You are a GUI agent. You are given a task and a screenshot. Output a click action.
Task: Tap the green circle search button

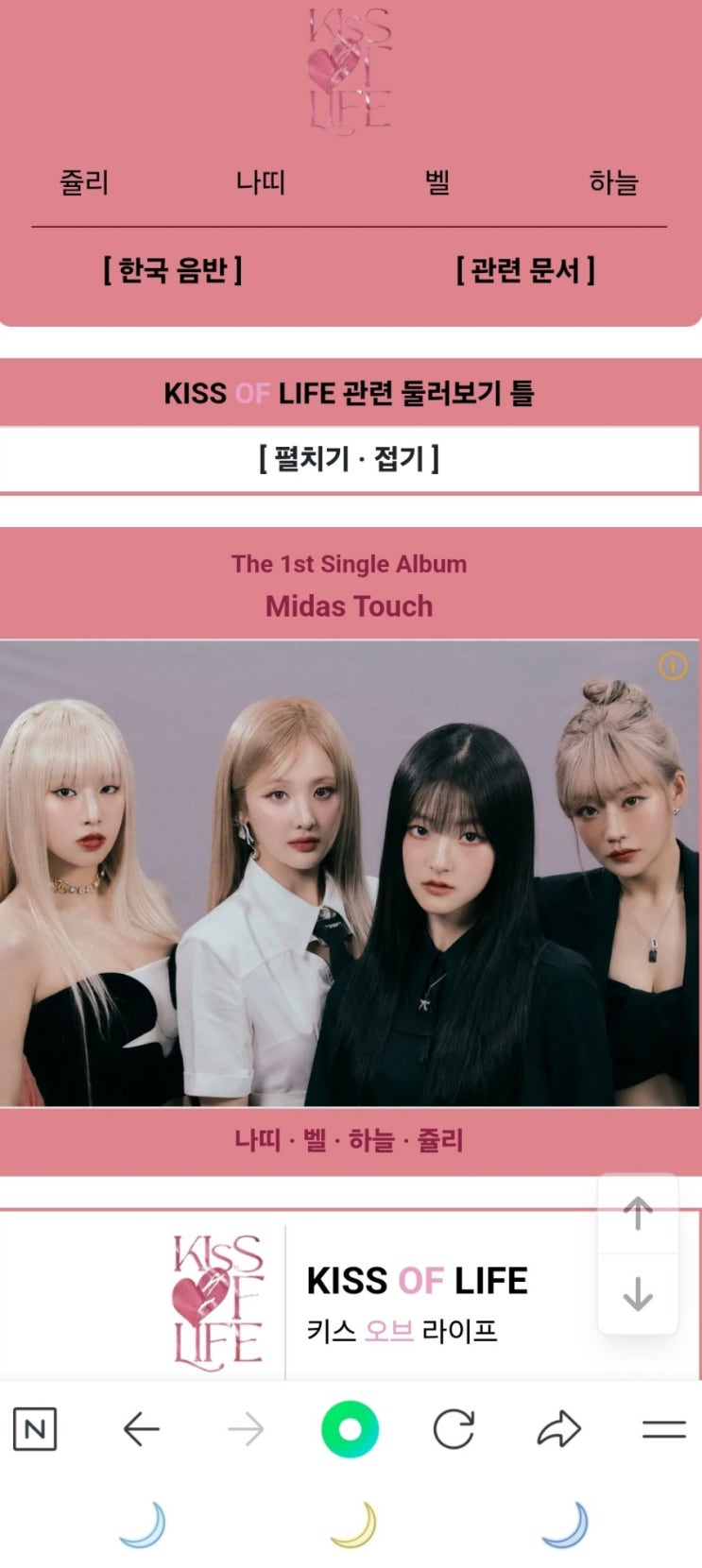click(350, 1429)
